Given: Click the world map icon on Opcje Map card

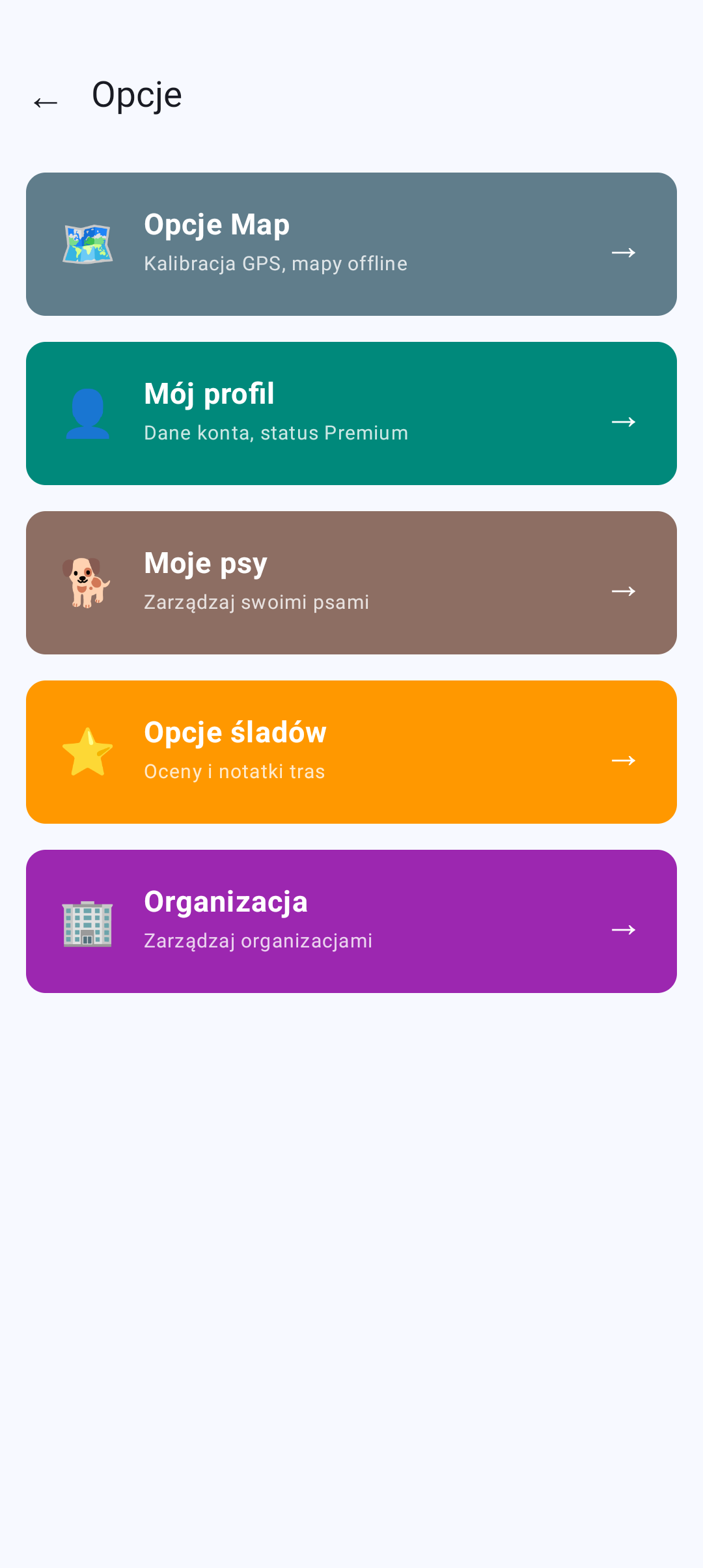Looking at the screenshot, I should 87,244.
